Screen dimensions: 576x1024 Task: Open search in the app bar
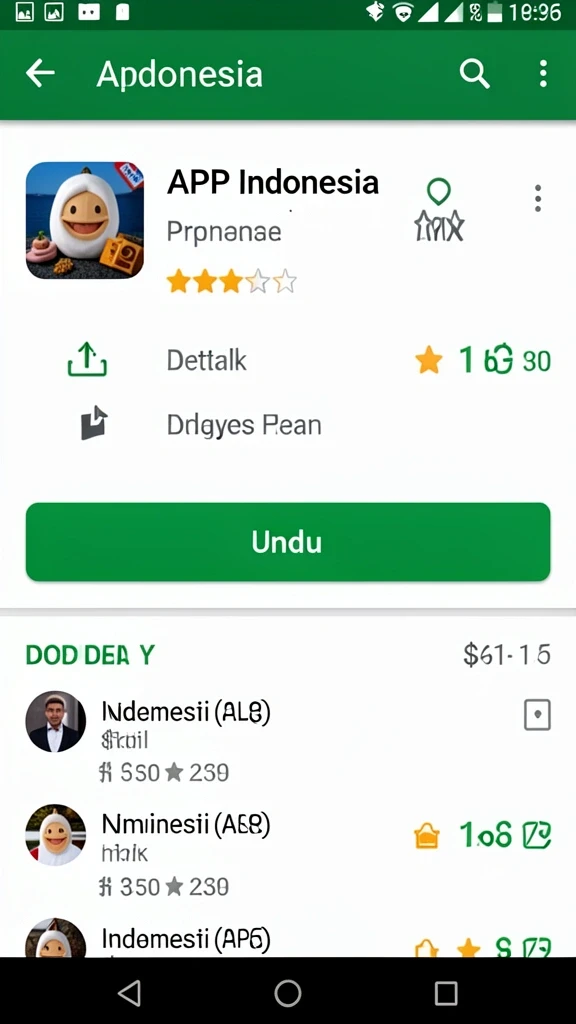474,74
